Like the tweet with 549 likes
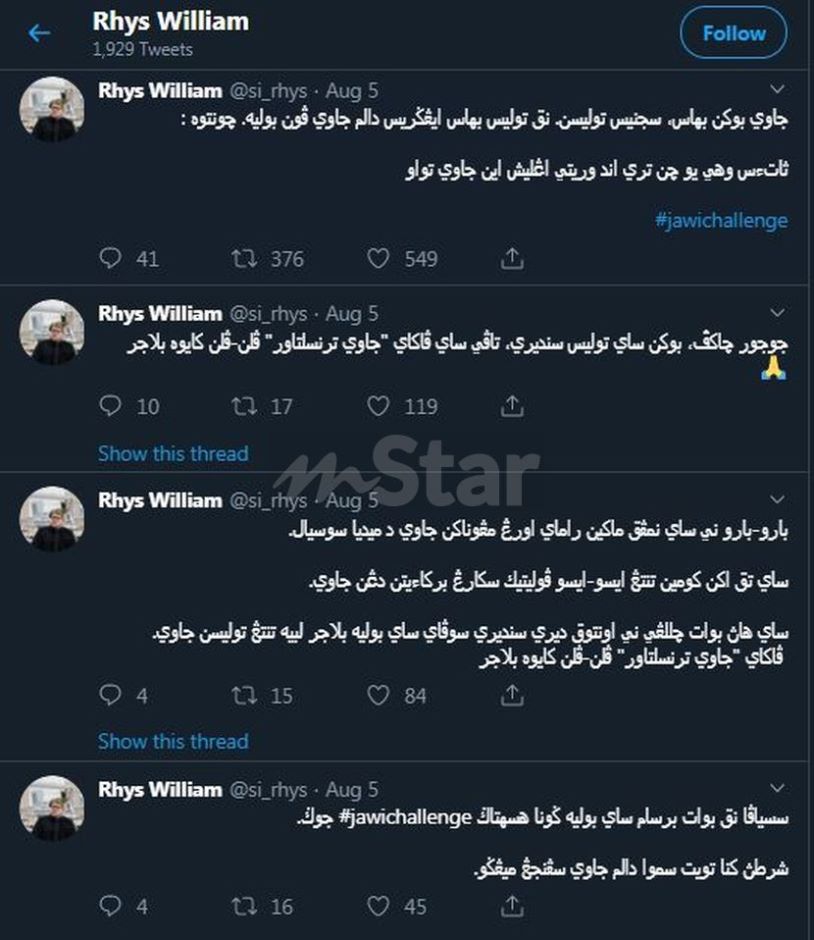This screenshot has width=814, height=940. click(x=377, y=259)
